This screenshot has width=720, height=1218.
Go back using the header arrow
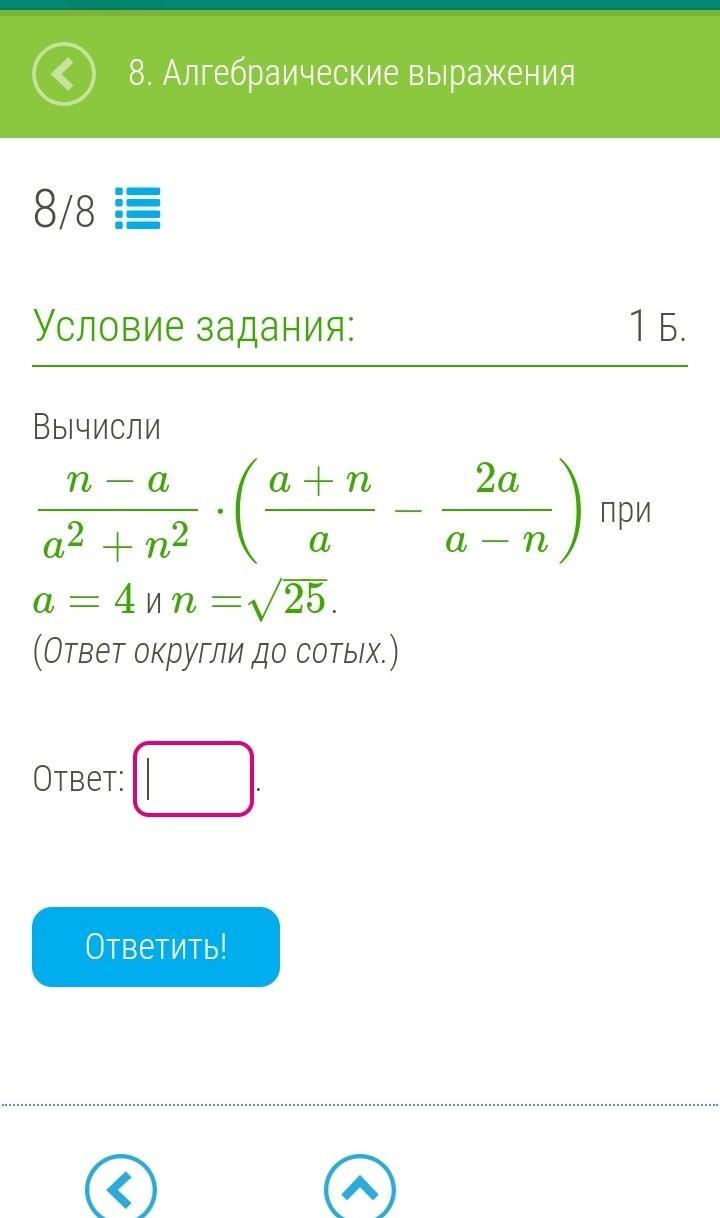pos(64,74)
